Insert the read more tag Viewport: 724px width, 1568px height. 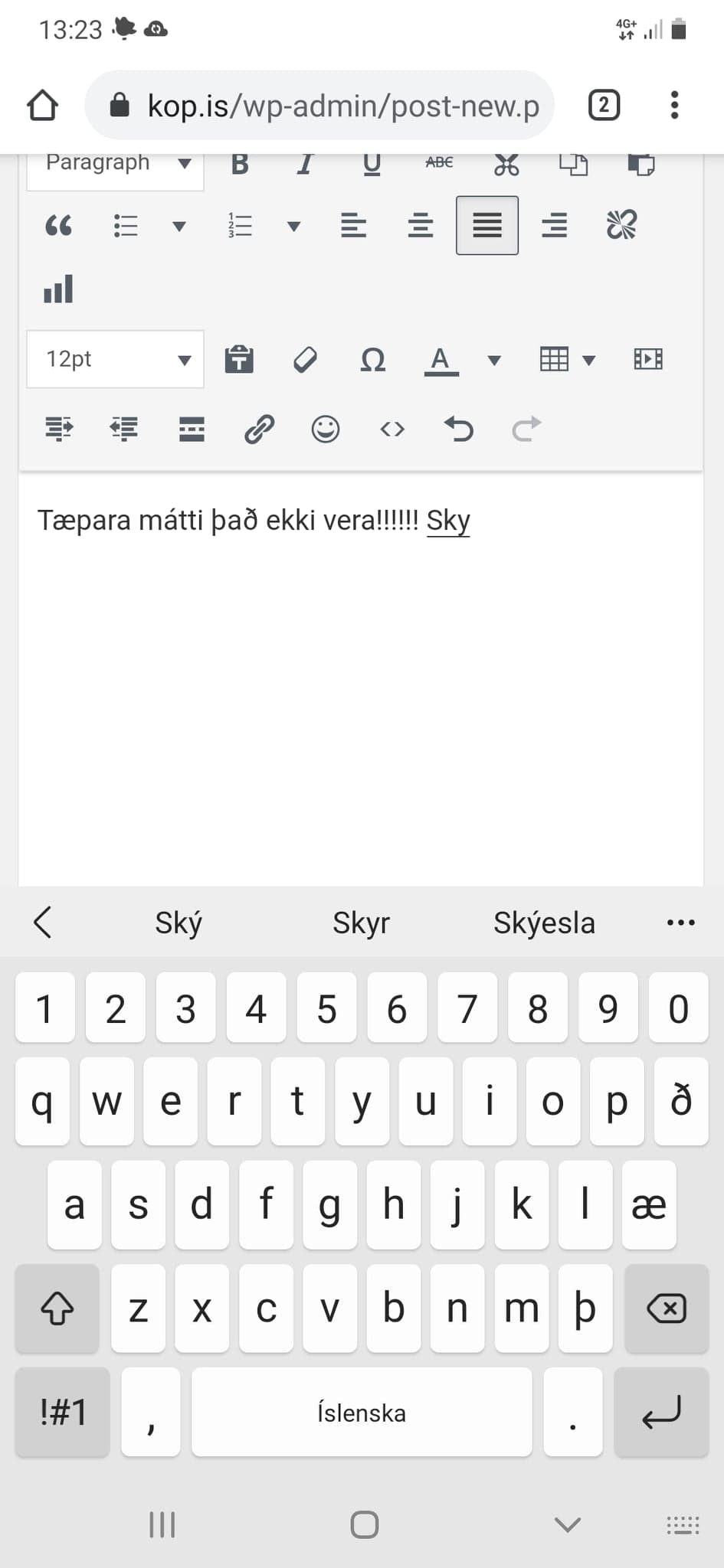coord(192,430)
